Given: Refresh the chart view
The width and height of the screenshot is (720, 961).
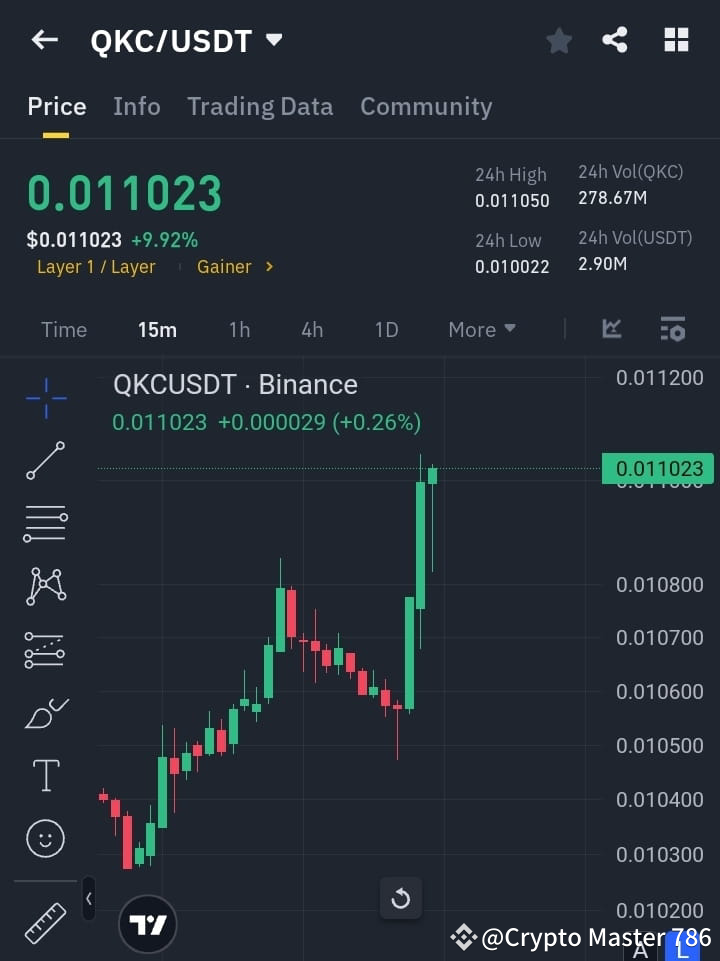Looking at the screenshot, I should tap(401, 898).
